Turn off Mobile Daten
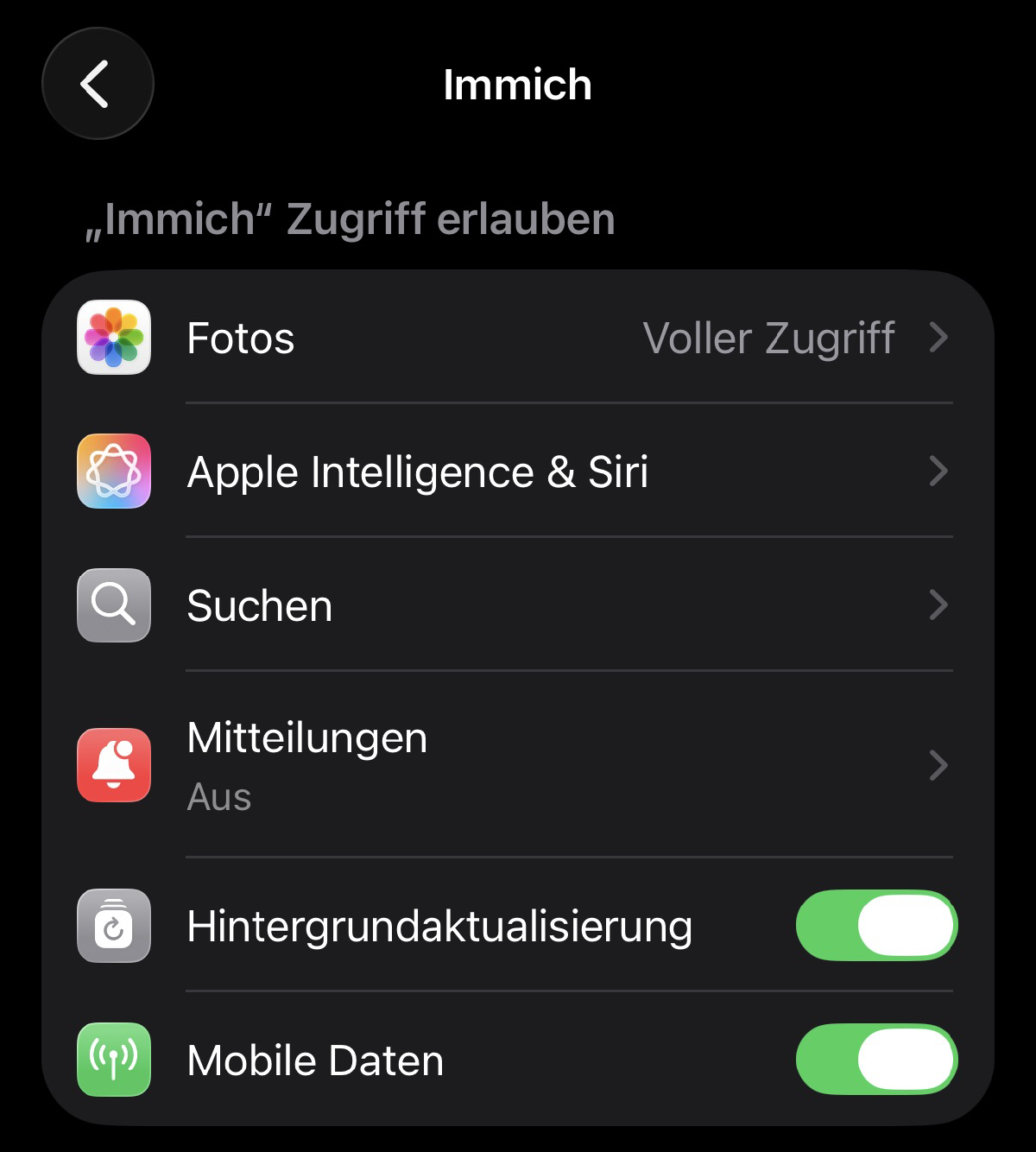The height and width of the screenshot is (1152, 1036). coord(875,1060)
